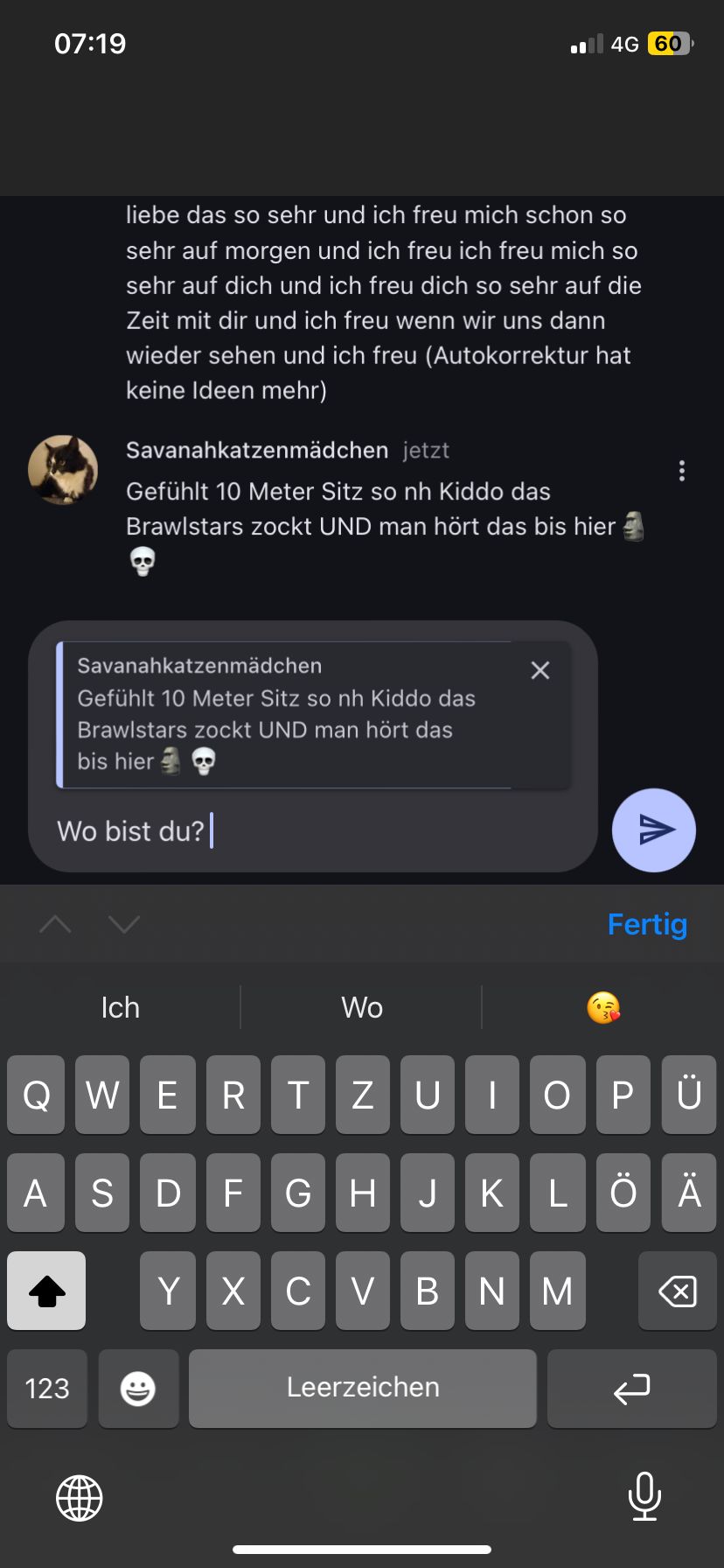Image resolution: width=724 pixels, height=1568 pixels.
Task: Select the 'Wo' word suggestion
Action: (x=362, y=1007)
